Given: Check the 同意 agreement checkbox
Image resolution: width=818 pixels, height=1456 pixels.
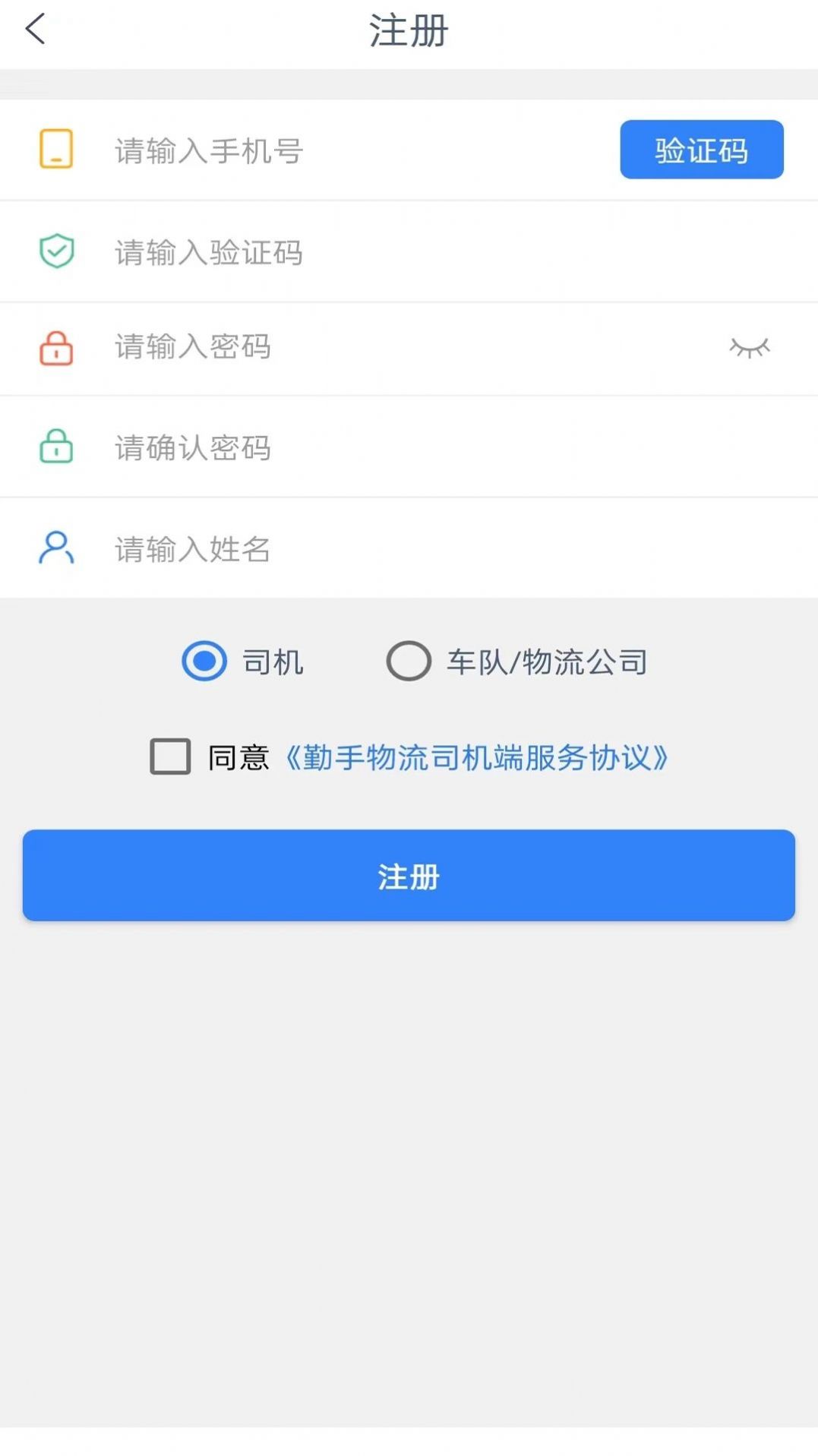Looking at the screenshot, I should tap(169, 756).
